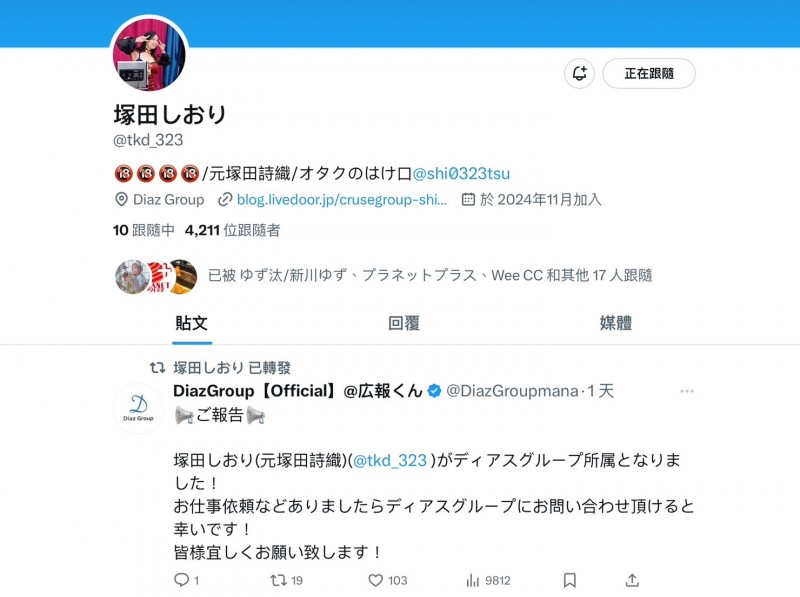Image resolution: width=800 pixels, height=597 pixels.
Task: Bookmark the DiazGroup post
Action: (569, 580)
